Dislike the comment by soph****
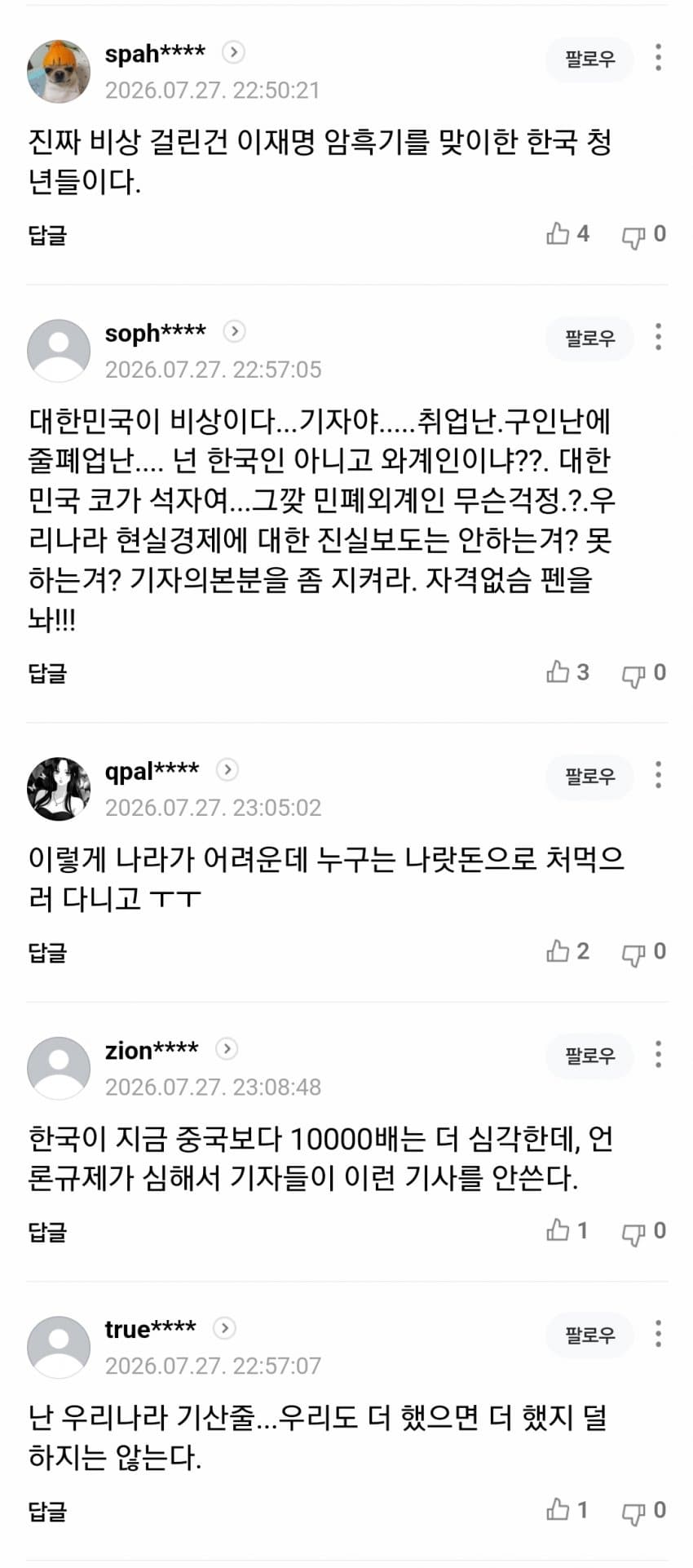693x1568 pixels. [x=643, y=673]
